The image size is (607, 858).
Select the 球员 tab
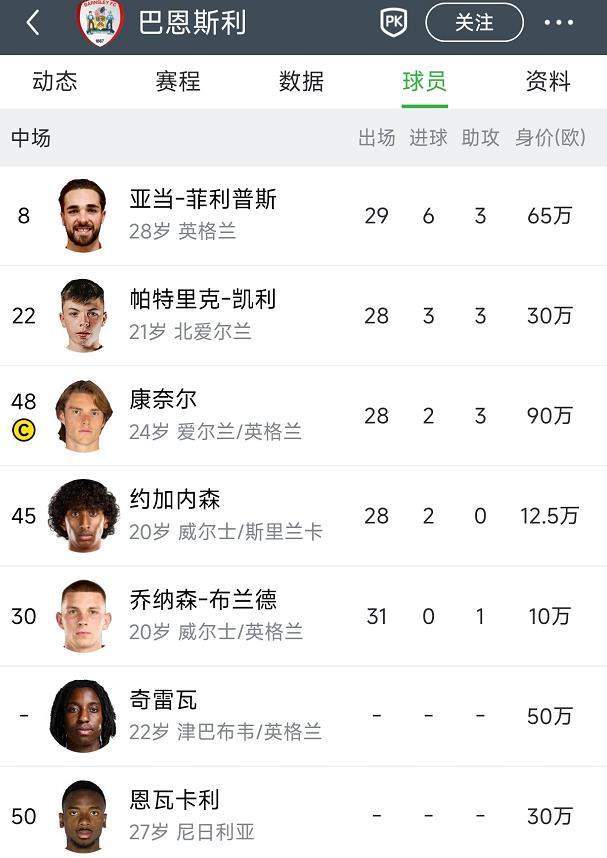click(424, 82)
